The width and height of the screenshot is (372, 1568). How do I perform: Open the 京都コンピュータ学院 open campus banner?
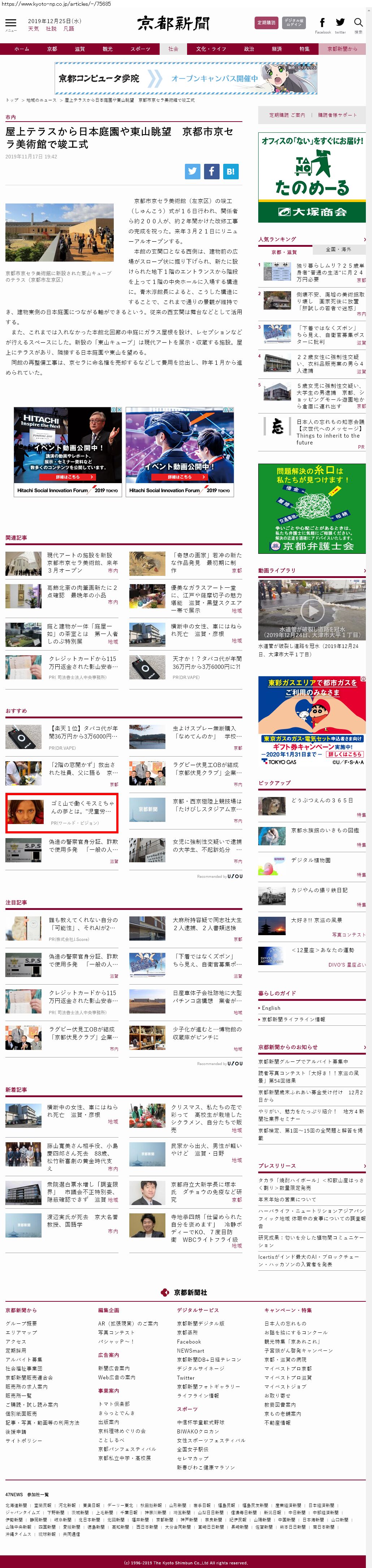point(185,79)
